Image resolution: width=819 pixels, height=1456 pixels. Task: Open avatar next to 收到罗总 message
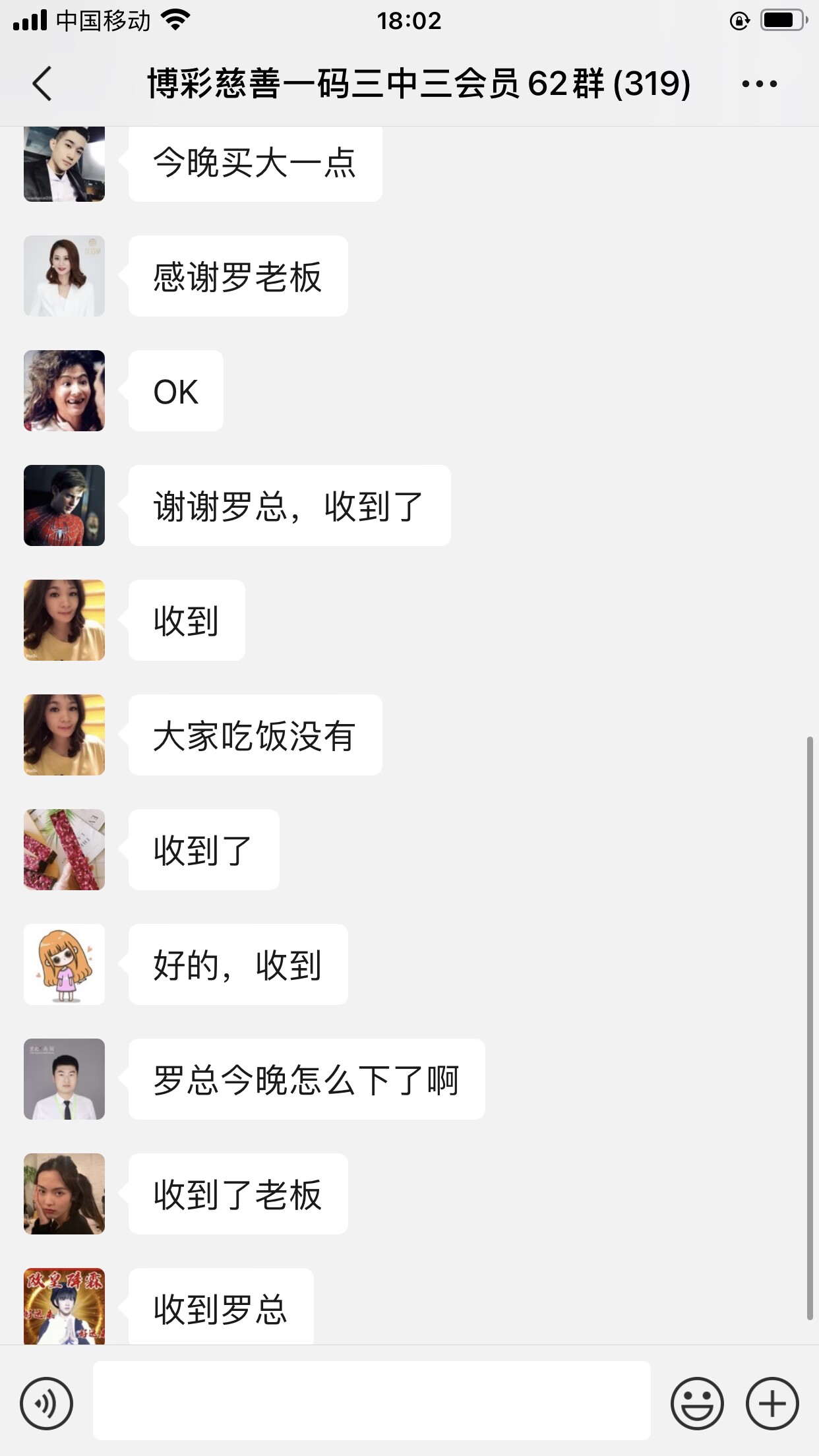click(64, 1306)
